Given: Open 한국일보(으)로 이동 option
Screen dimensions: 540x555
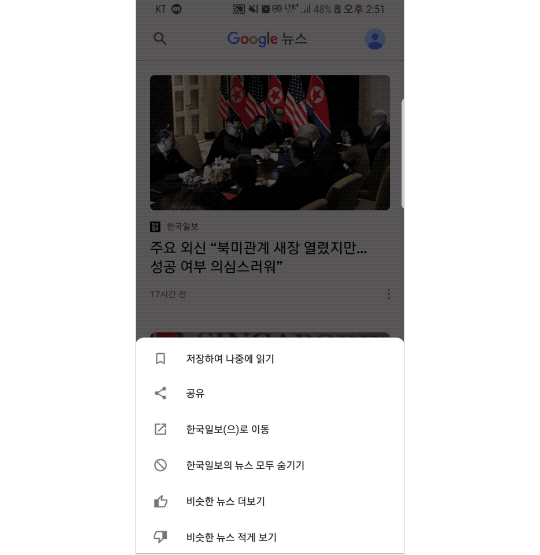Looking at the screenshot, I should pos(270,429).
